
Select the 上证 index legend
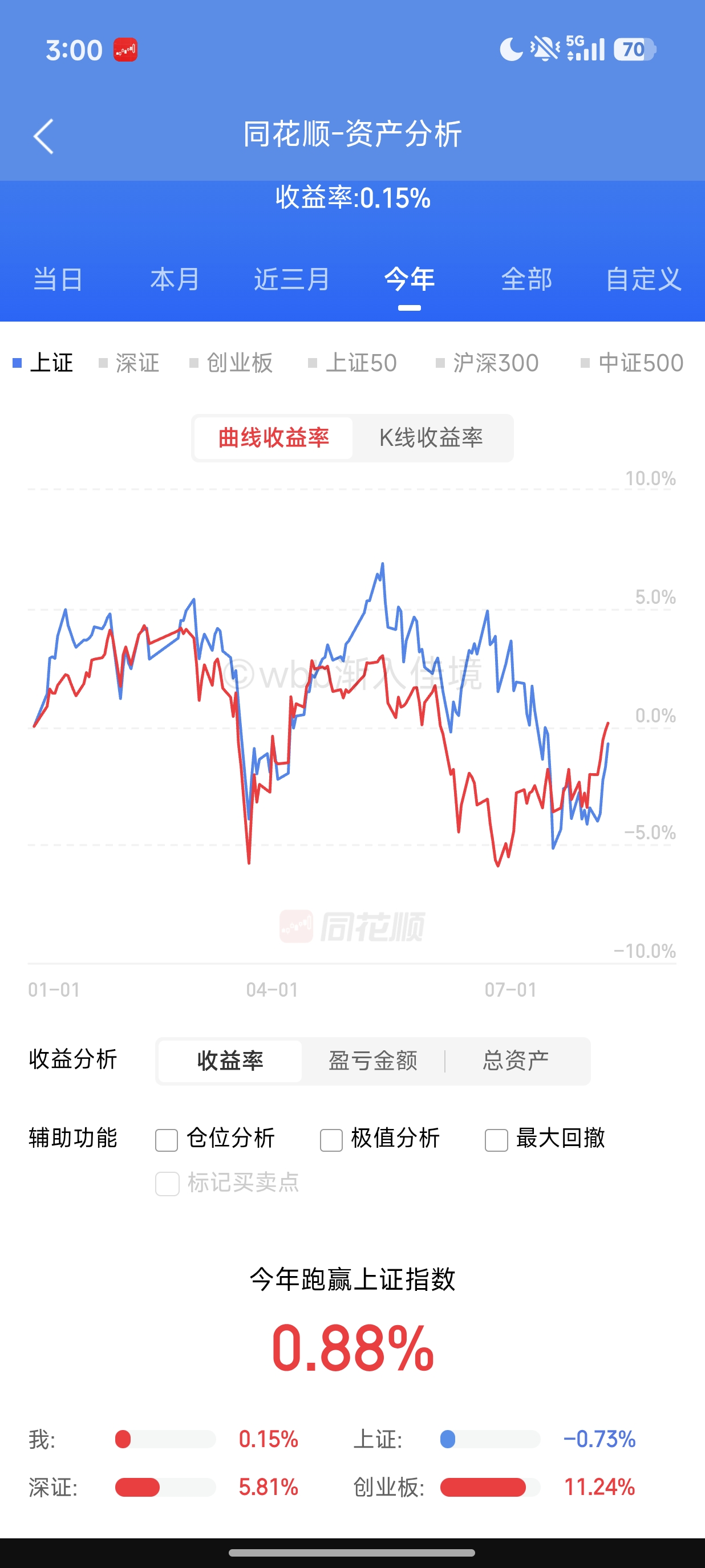(x=43, y=363)
